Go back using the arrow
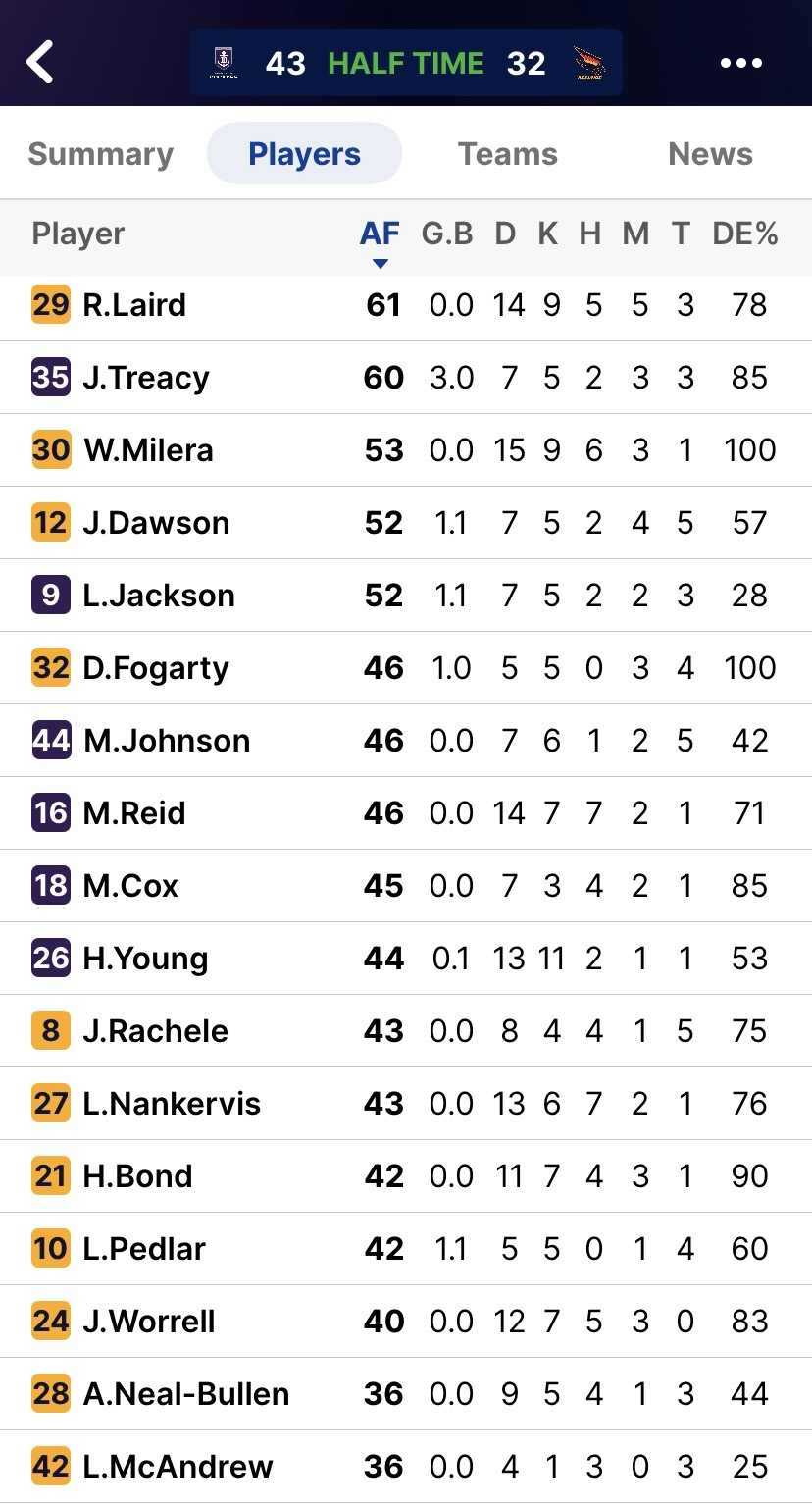The width and height of the screenshot is (812, 1505). [x=41, y=63]
